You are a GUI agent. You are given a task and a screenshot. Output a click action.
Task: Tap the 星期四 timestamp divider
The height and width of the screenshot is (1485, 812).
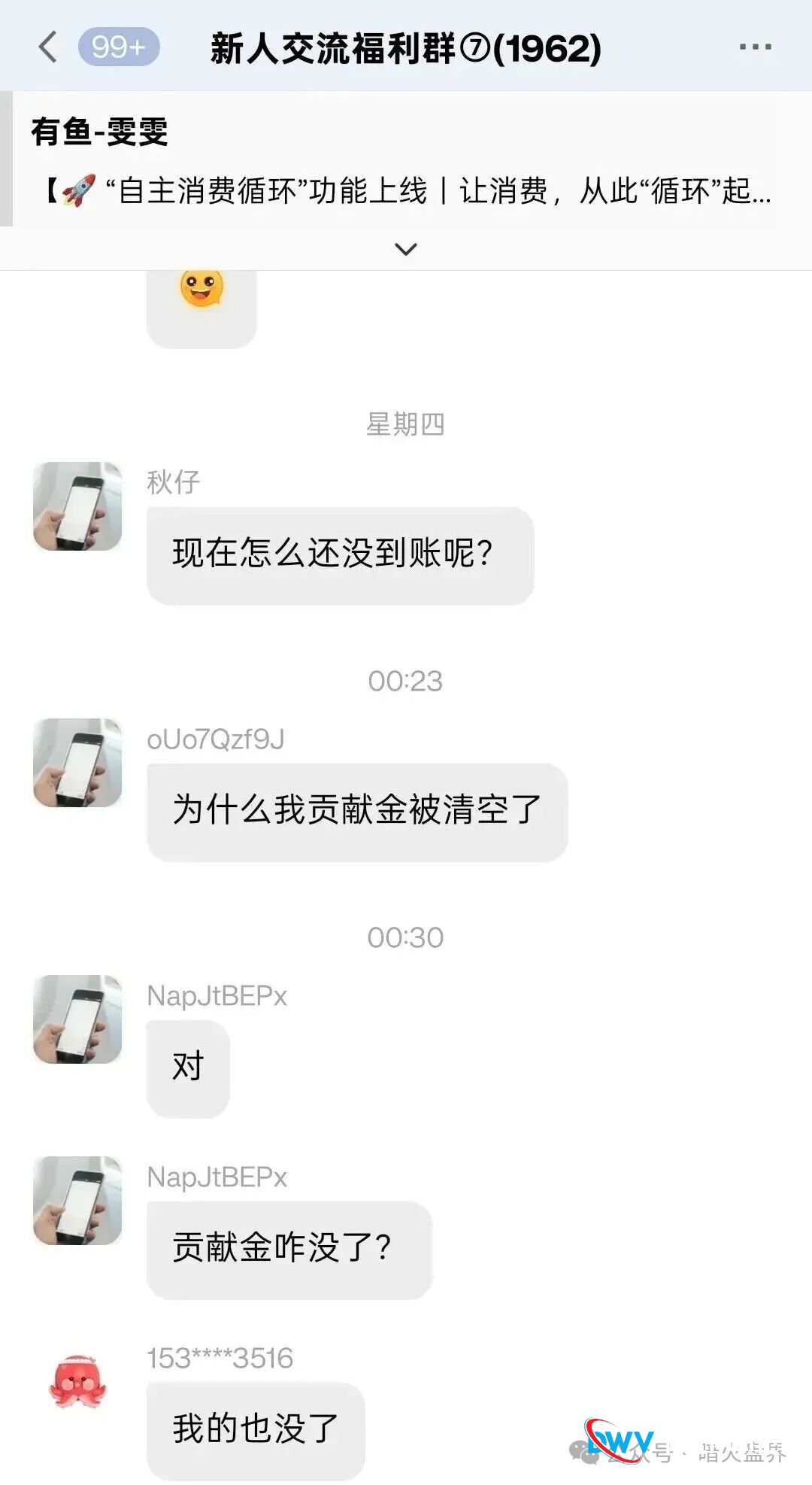(x=406, y=425)
